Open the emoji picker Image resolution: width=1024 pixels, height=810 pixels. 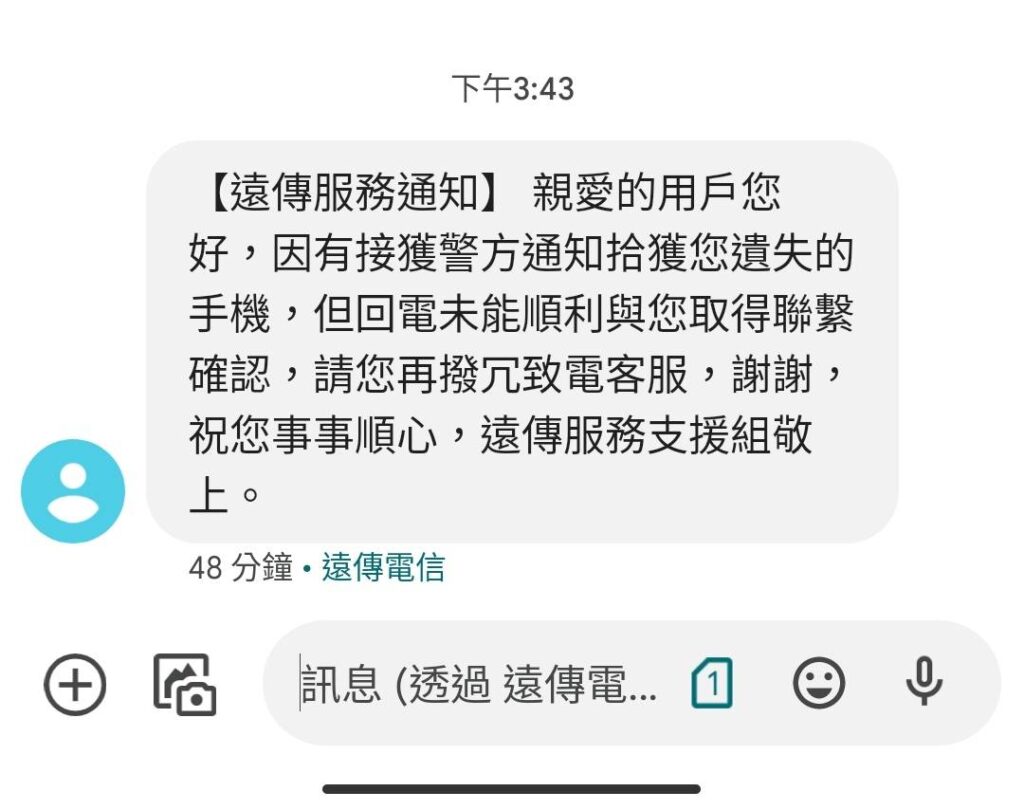[x=819, y=685]
